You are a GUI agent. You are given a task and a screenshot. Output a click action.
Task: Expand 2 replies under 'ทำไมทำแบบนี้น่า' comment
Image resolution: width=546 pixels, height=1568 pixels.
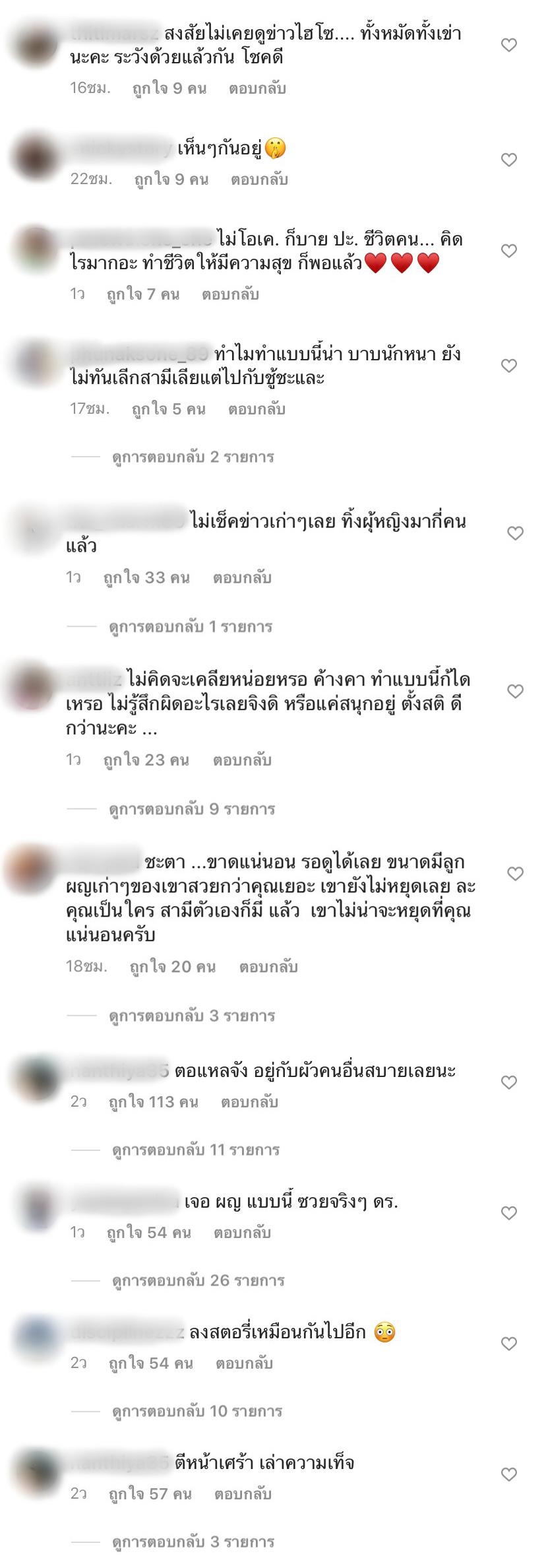(193, 457)
